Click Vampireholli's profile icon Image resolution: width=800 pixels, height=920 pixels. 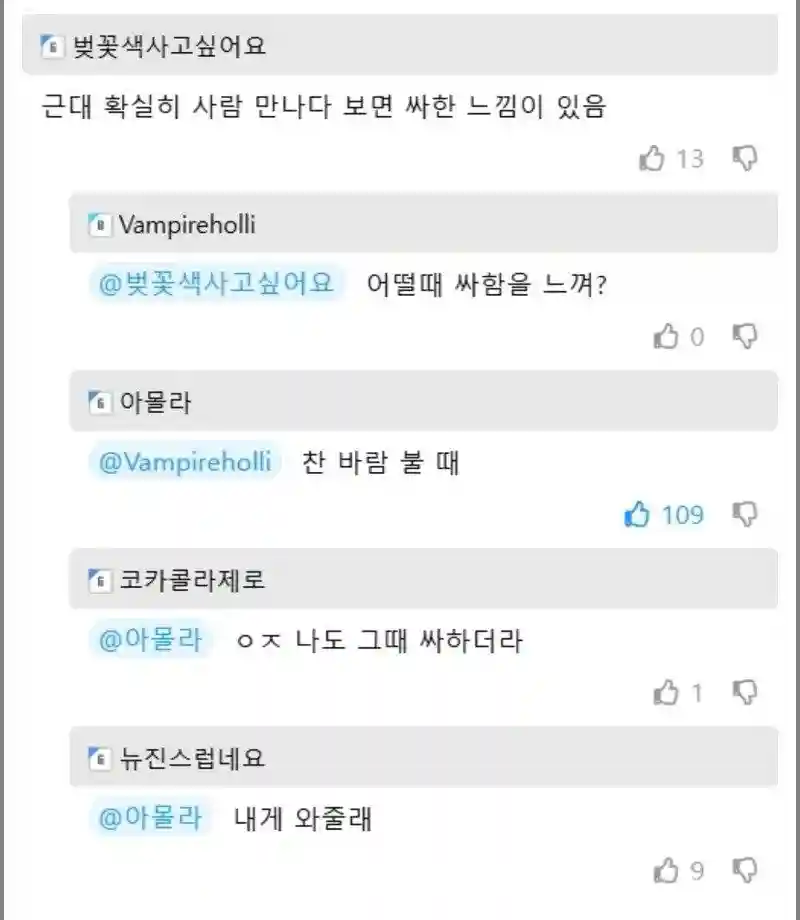tap(99, 224)
